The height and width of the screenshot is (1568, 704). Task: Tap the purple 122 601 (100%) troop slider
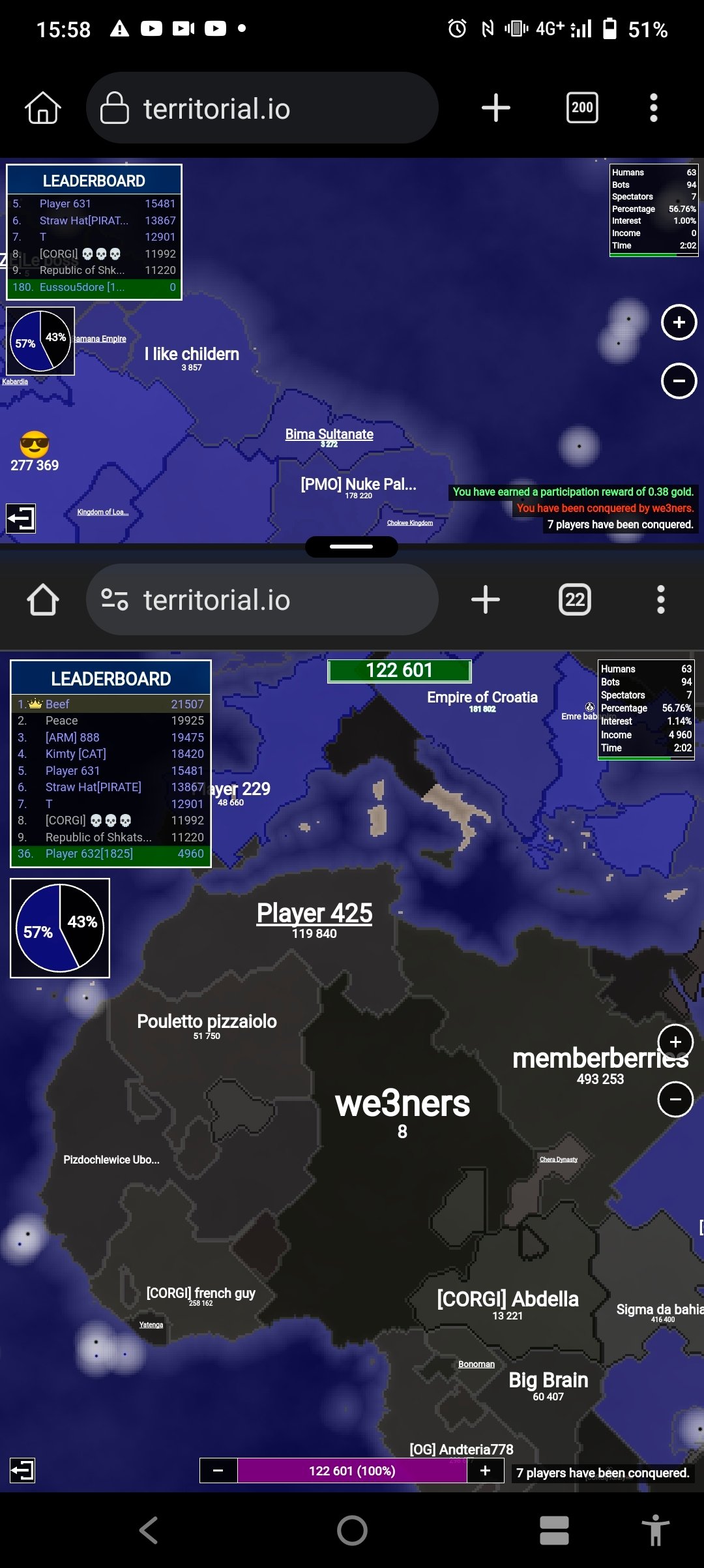pyautogui.click(x=352, y=1470)
